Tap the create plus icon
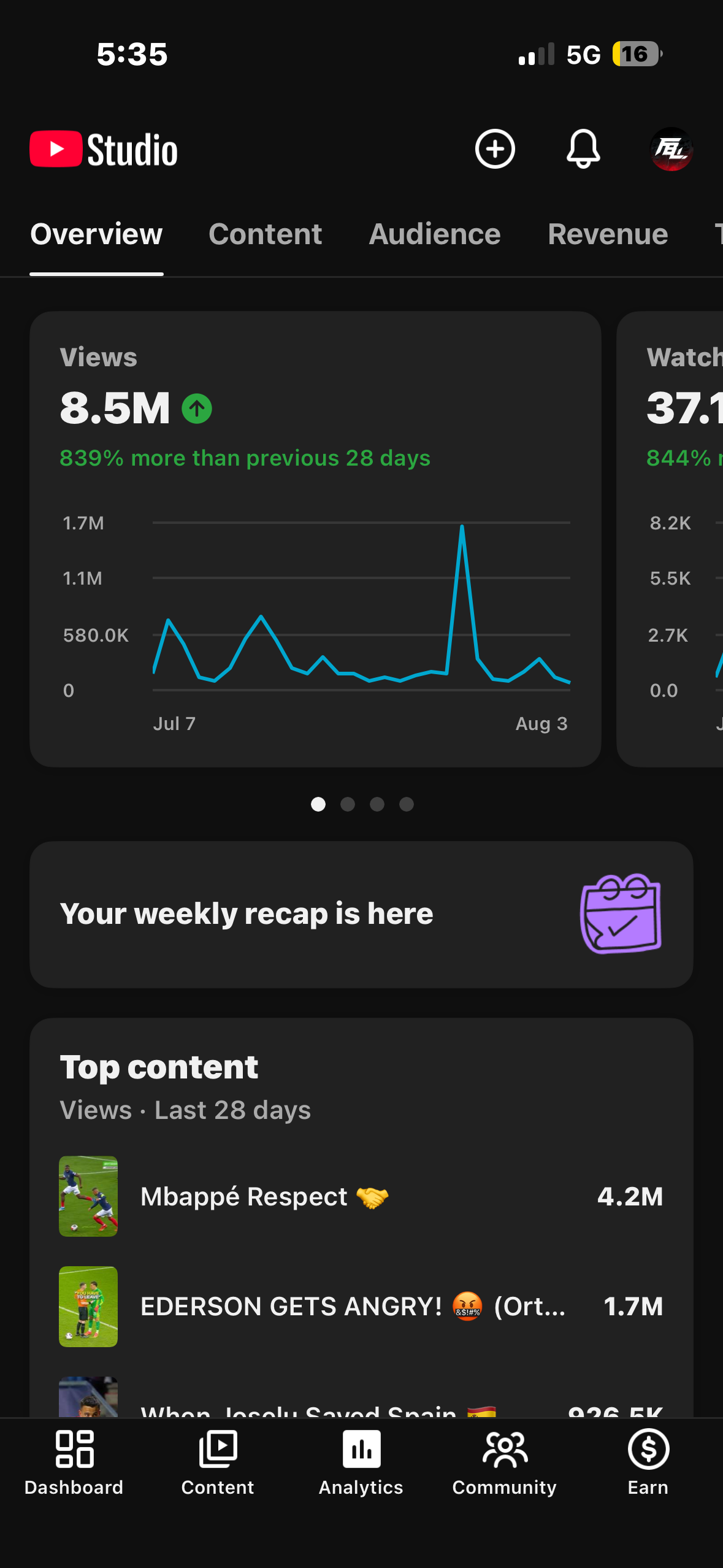The width and height of the screenshot is (723, 1568). (x=494, y=149)
